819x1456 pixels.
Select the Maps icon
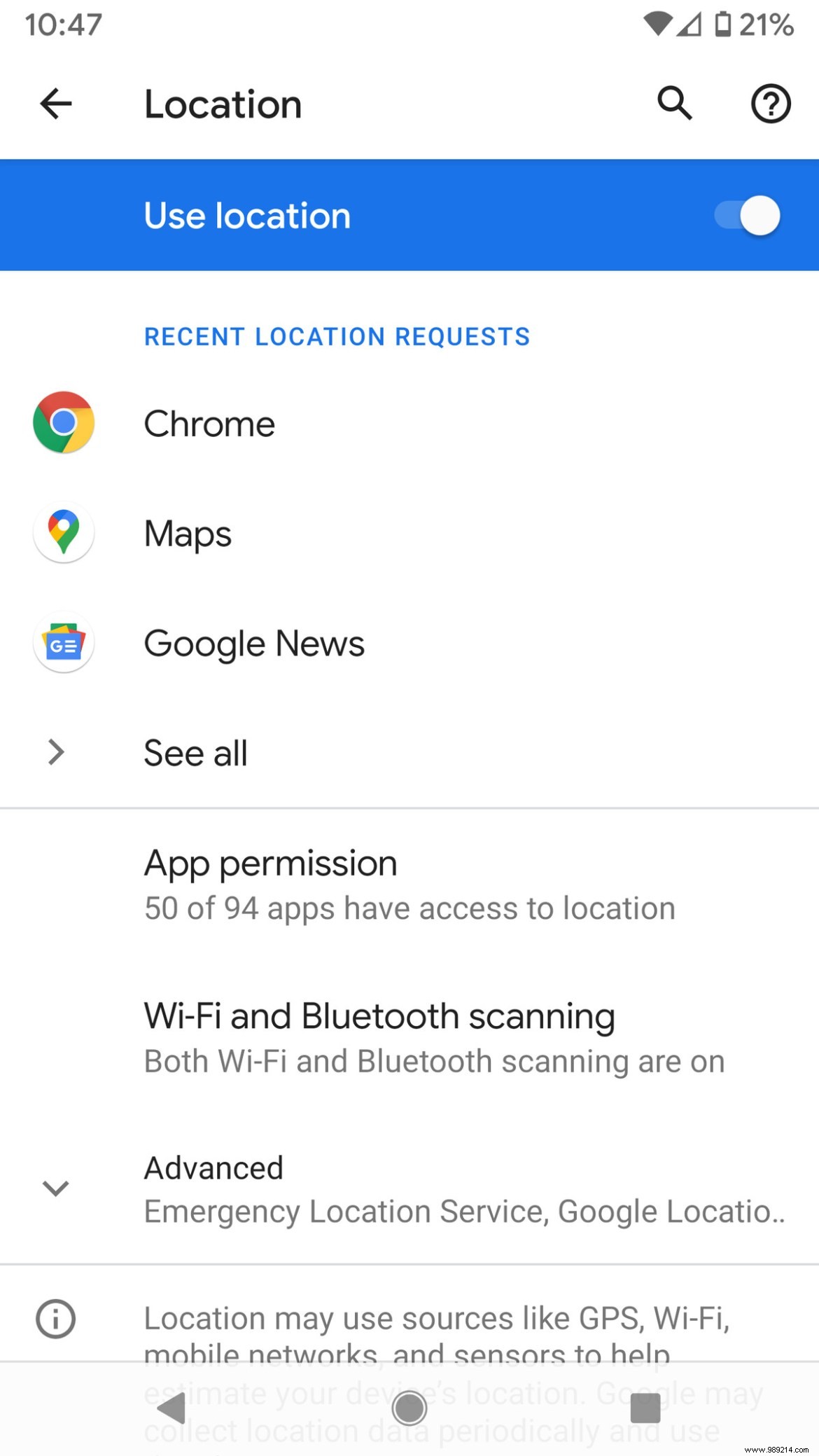pos(63,533)
